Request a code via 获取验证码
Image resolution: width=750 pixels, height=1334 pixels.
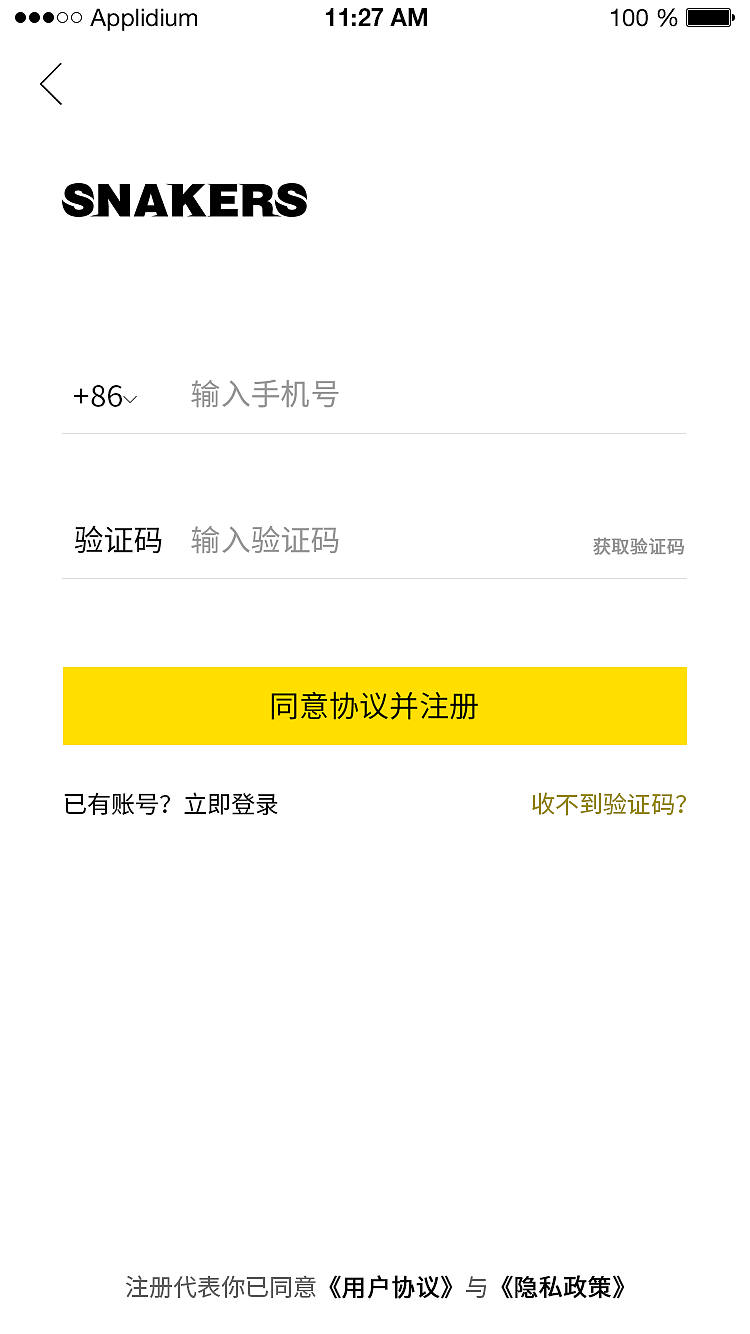click(x=638, y=547)
